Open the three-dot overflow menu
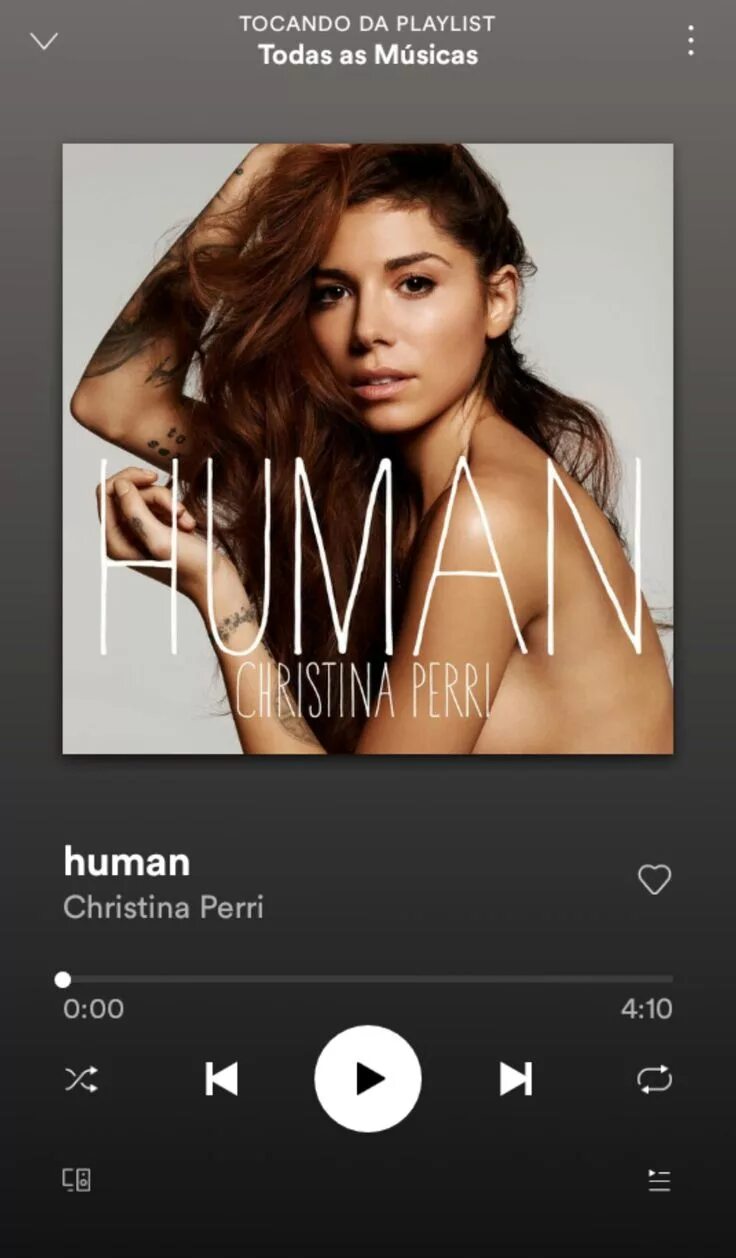The height and width of the screenshot is (1258, 736). pos(690,41)
